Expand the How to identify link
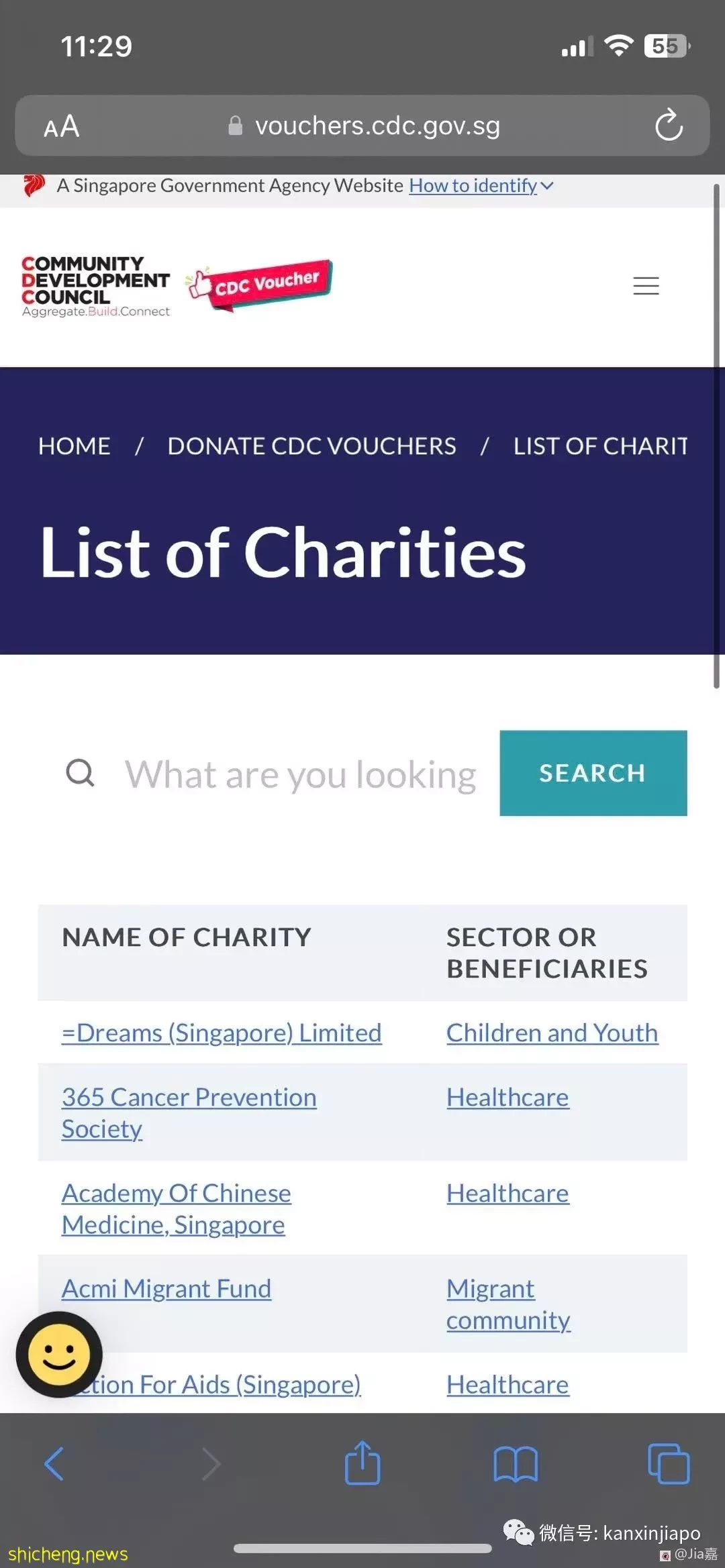 [481, 186]
